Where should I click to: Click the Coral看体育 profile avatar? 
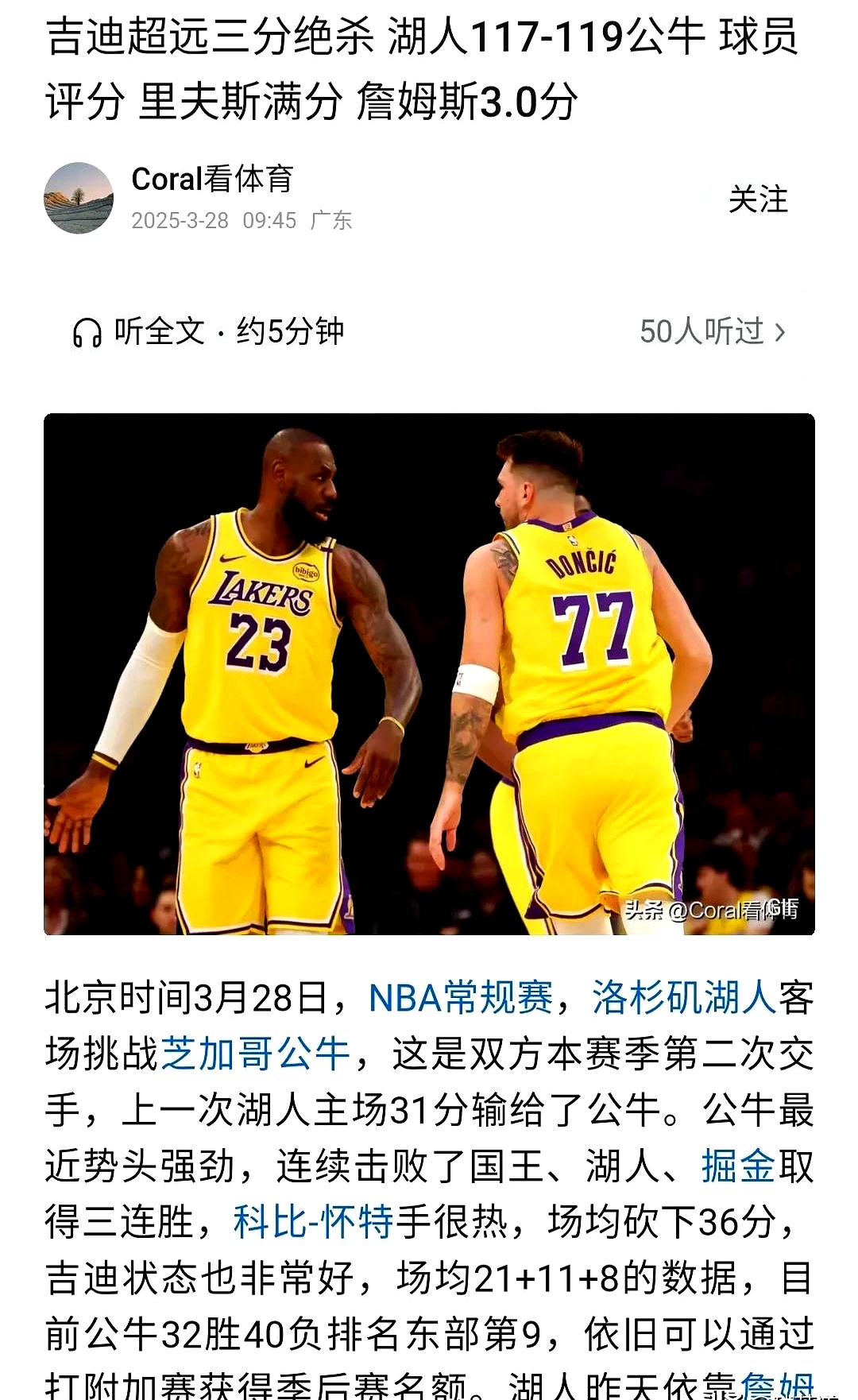[80, 197]
